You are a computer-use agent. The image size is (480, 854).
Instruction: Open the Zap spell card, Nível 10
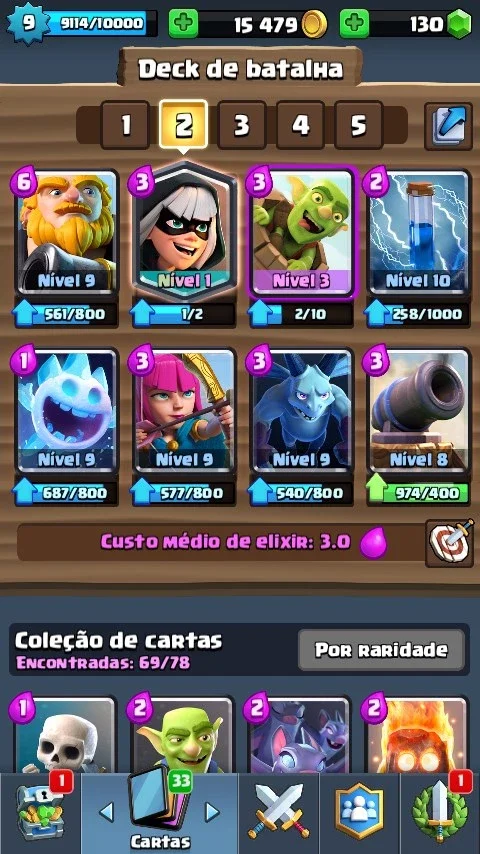point(418,231)
